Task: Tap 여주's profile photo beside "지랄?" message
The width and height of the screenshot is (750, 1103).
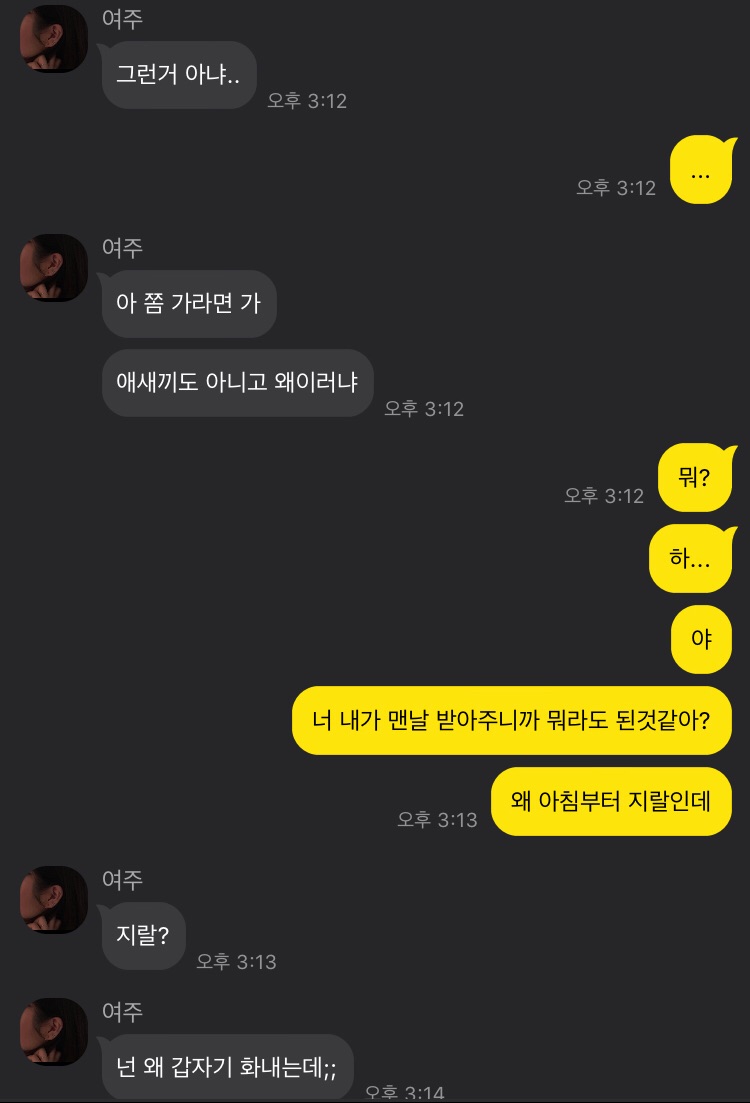Action: [x=54, y=900]
